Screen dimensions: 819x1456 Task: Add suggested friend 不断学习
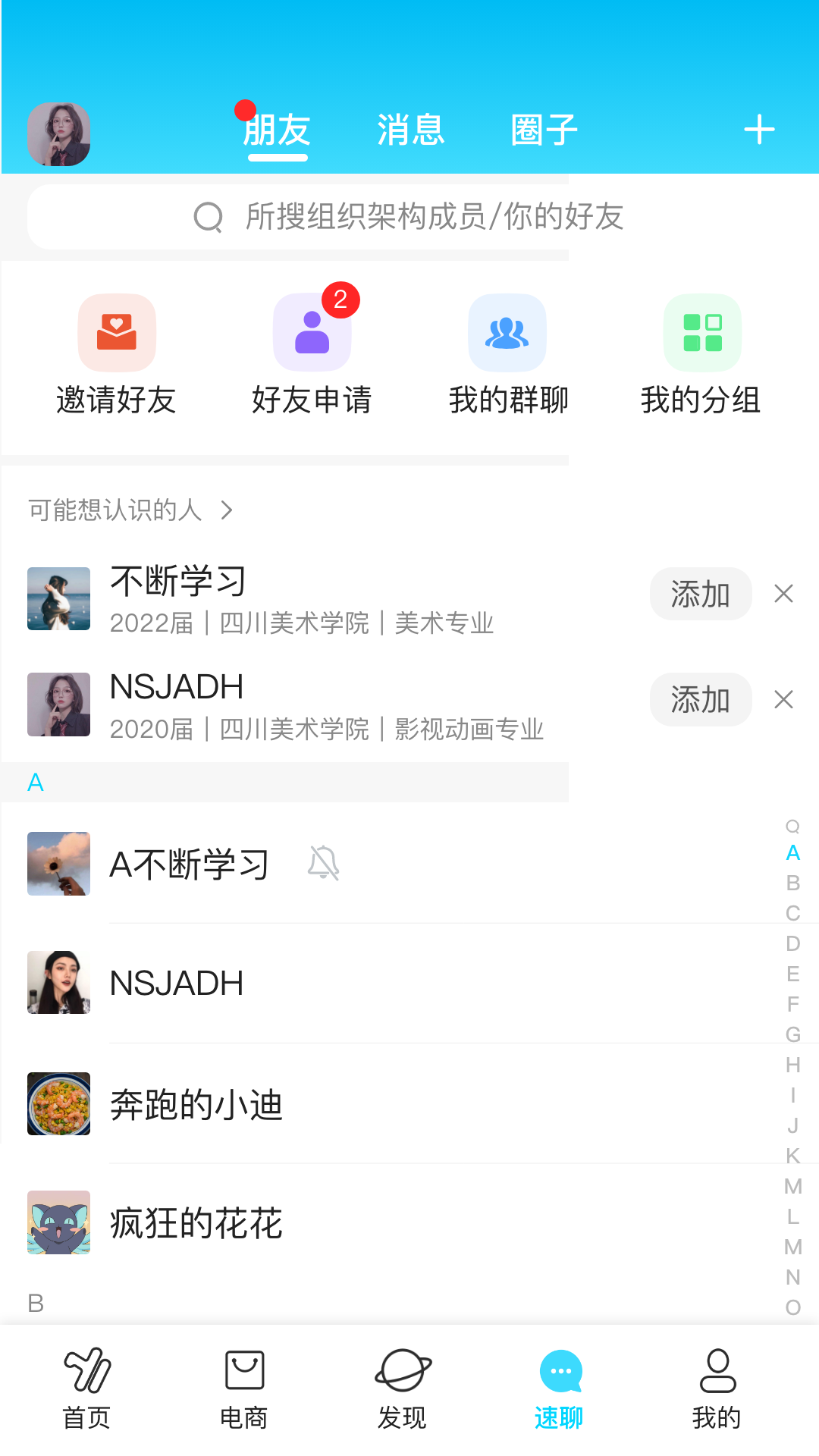(700, 594)
